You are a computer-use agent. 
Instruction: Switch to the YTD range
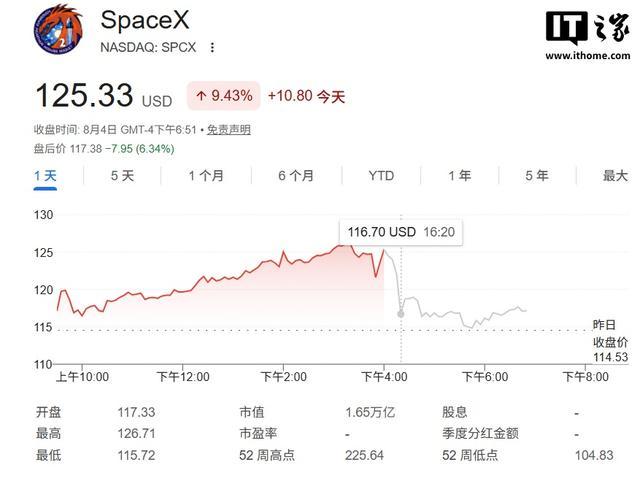tap(381, 176)
